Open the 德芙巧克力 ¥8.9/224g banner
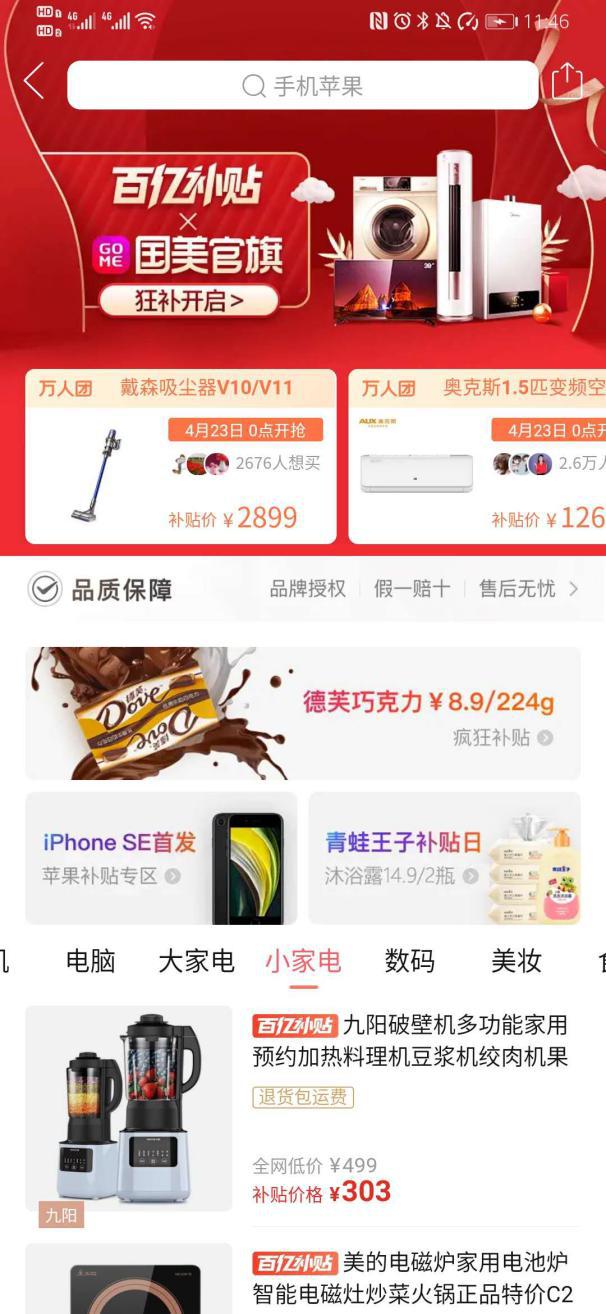The height and width of the screenshot is (1314, 606). pyautogui.click(x=302, y=713)
